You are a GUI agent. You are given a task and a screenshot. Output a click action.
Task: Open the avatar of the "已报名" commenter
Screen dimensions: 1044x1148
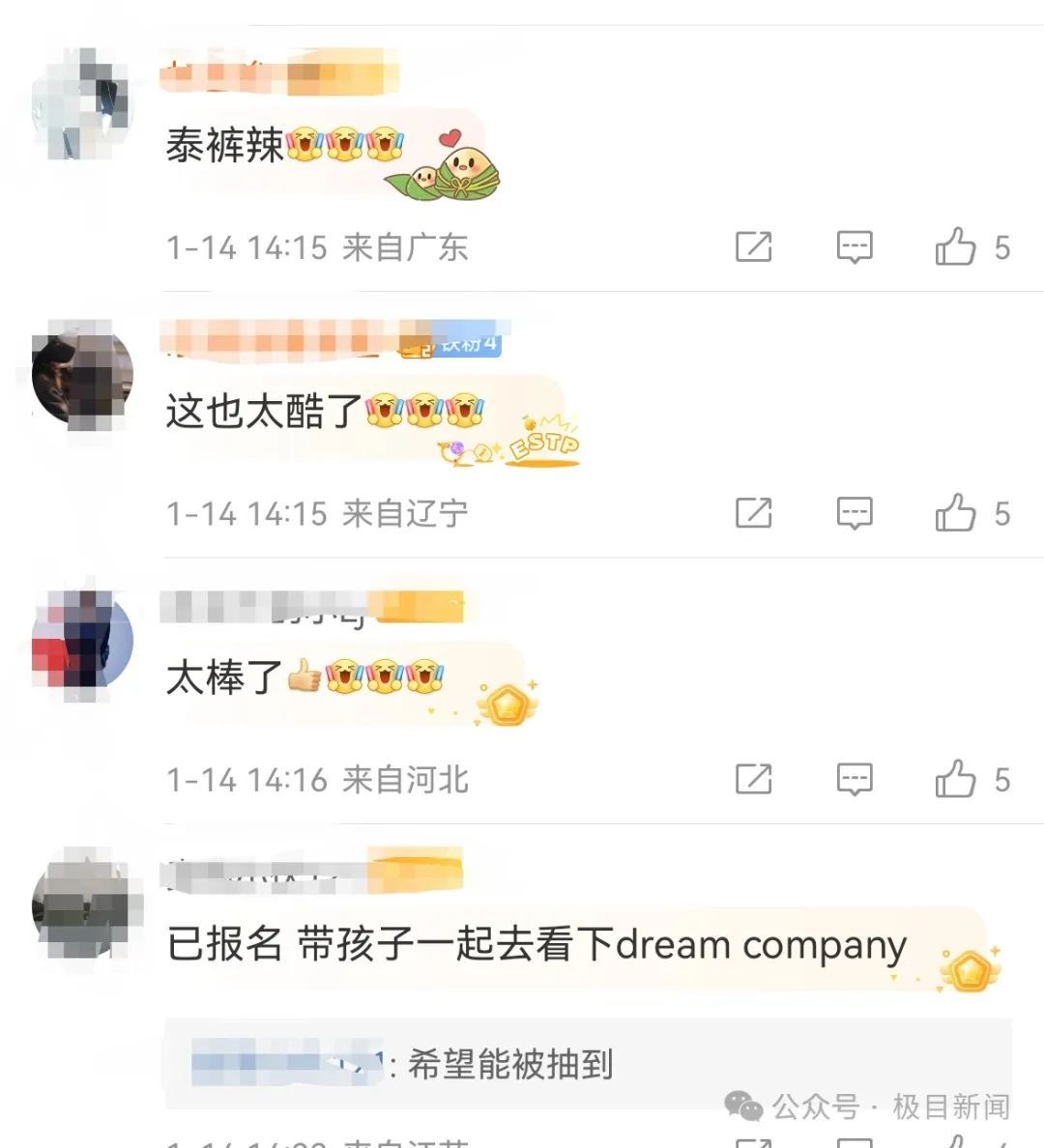click(x=81, y=908)
